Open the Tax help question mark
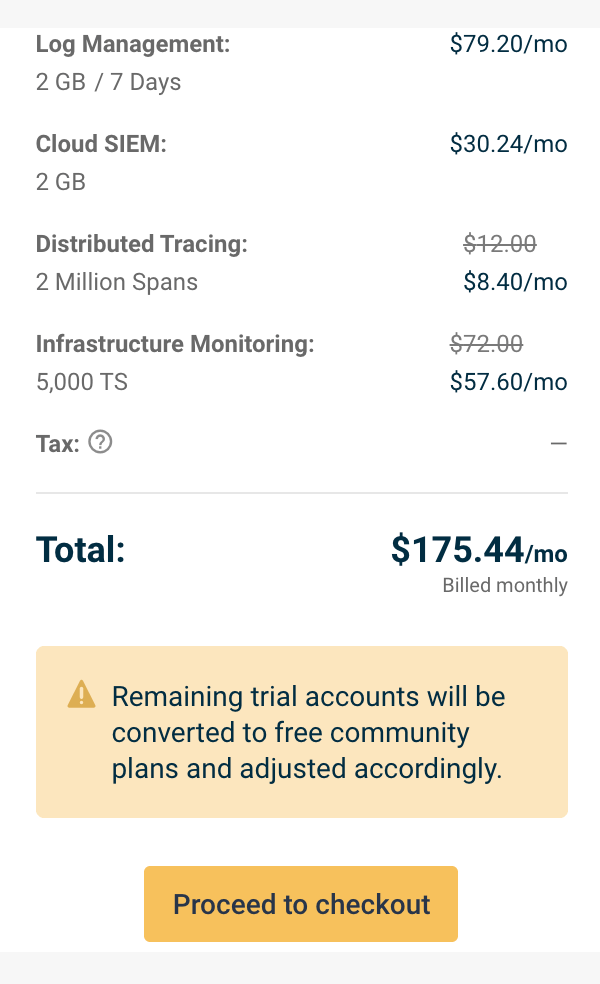 (100, 442)
